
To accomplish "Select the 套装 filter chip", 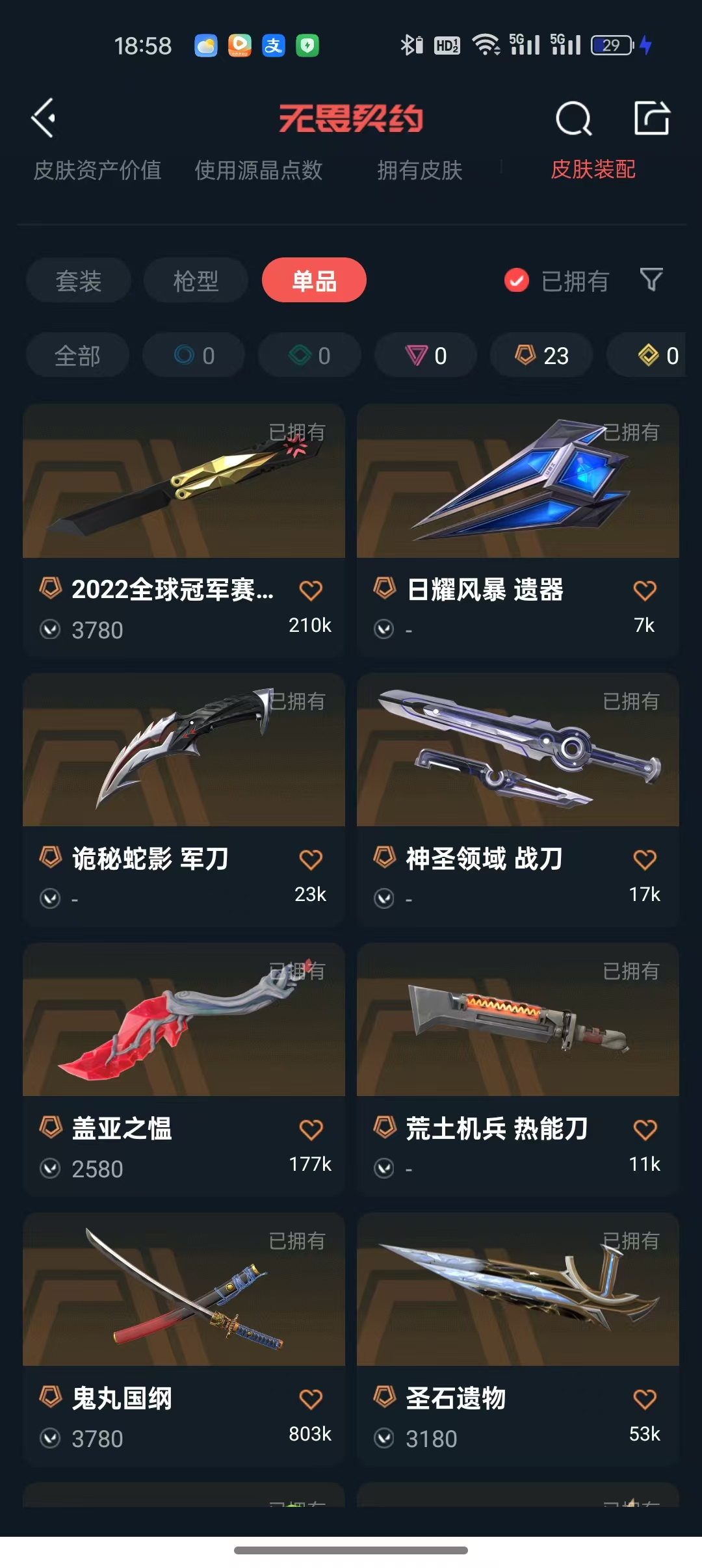I will (79, 281).
